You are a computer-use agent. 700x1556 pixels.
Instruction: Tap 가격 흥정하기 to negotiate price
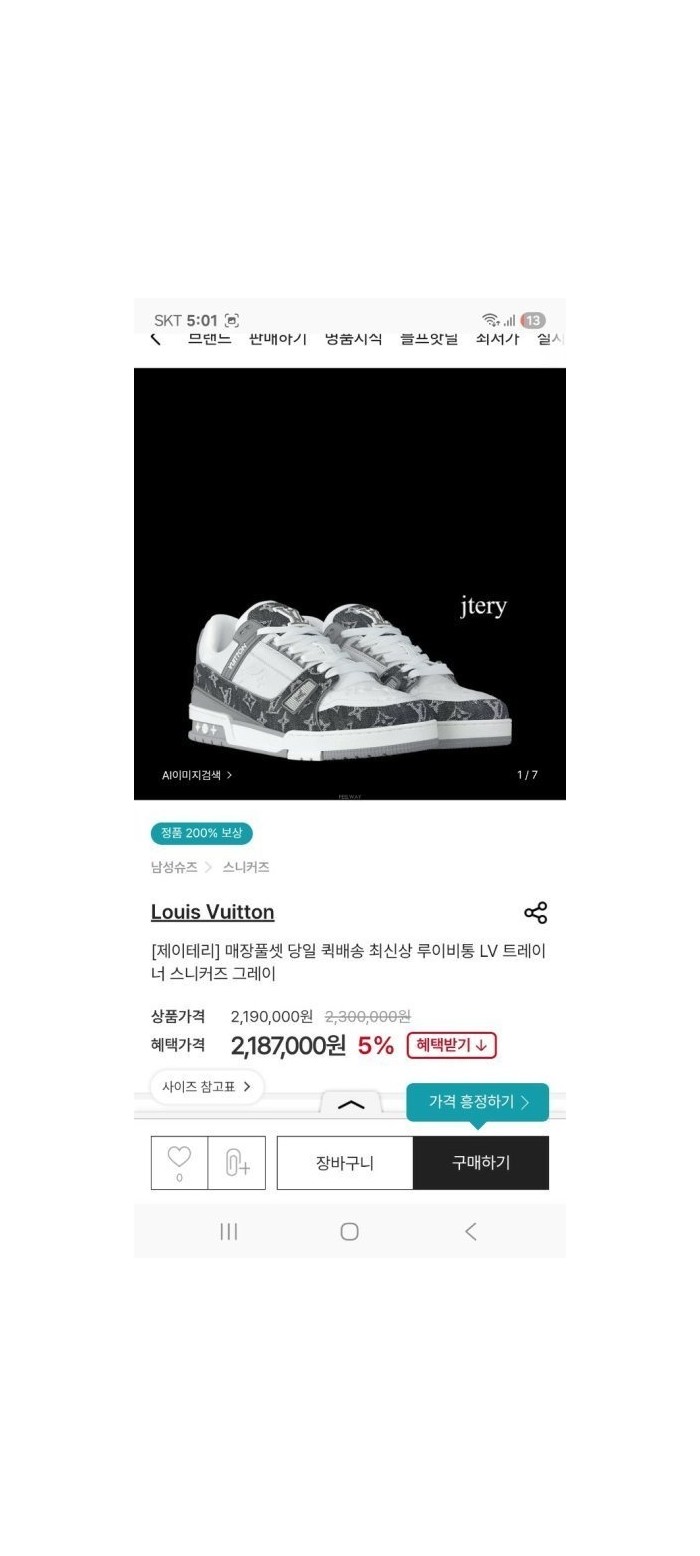(477, 1102)
